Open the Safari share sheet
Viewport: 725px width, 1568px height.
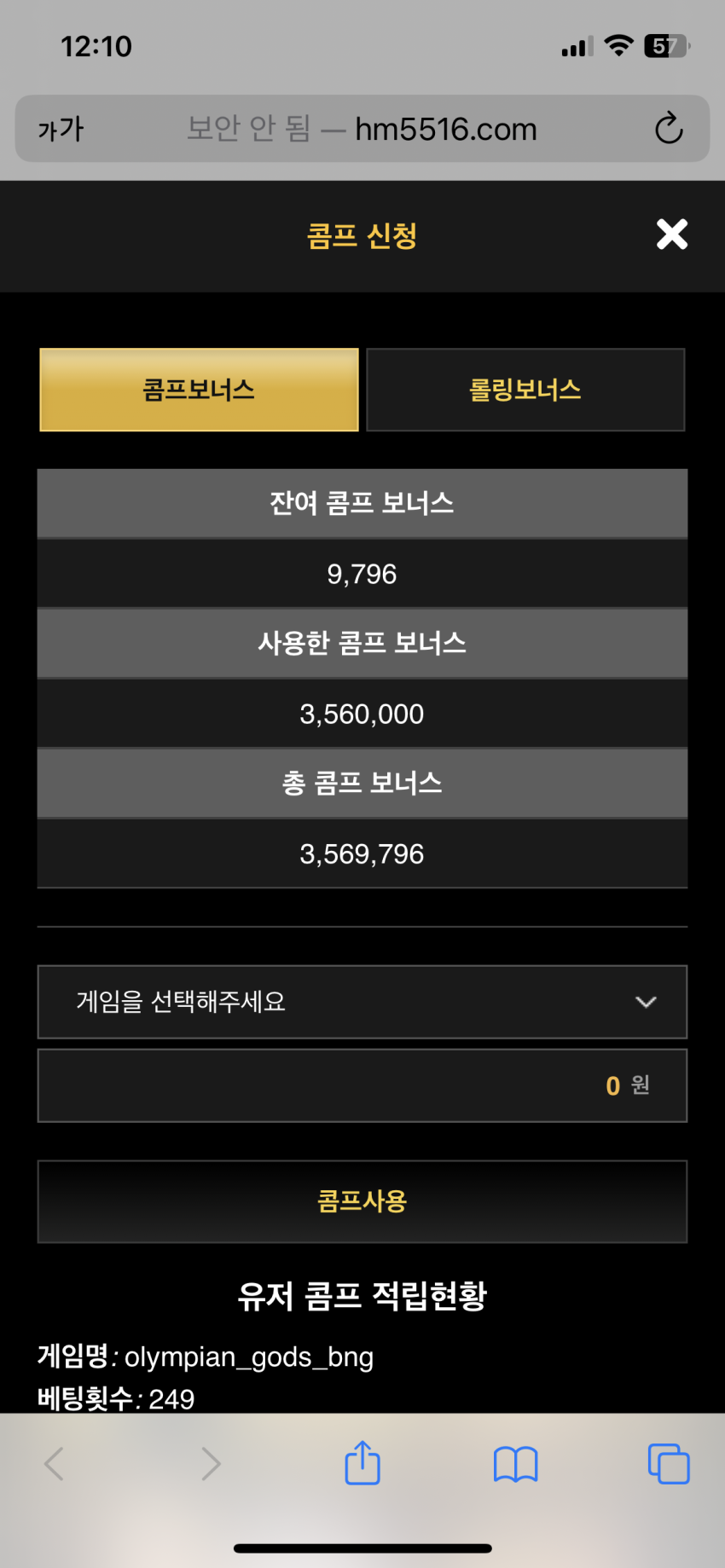pyautogui.click(x=362, y=1463)
